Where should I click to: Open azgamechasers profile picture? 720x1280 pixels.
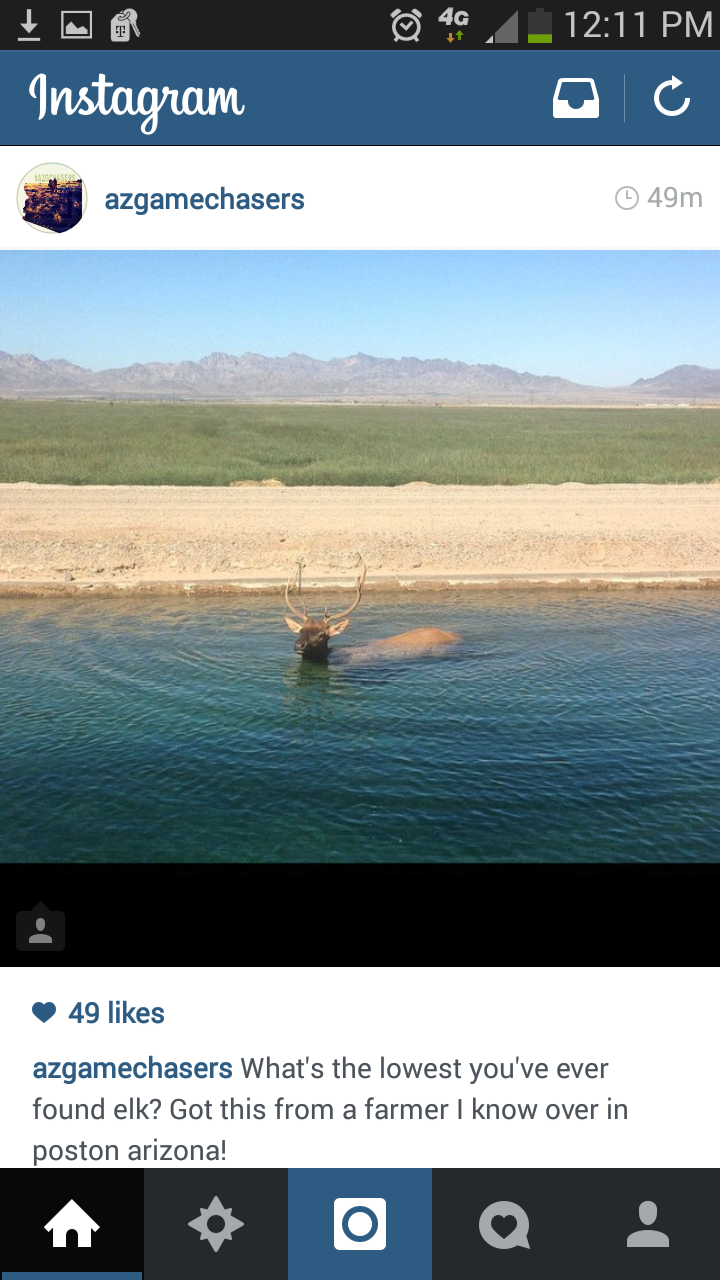point(52,198)
